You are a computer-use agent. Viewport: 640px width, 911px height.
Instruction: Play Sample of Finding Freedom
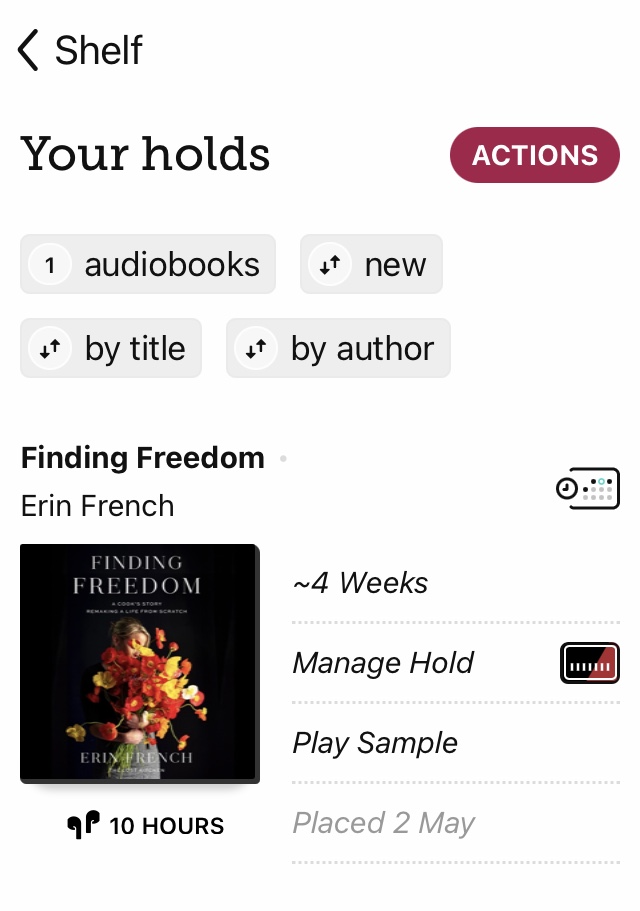(375, 743)
